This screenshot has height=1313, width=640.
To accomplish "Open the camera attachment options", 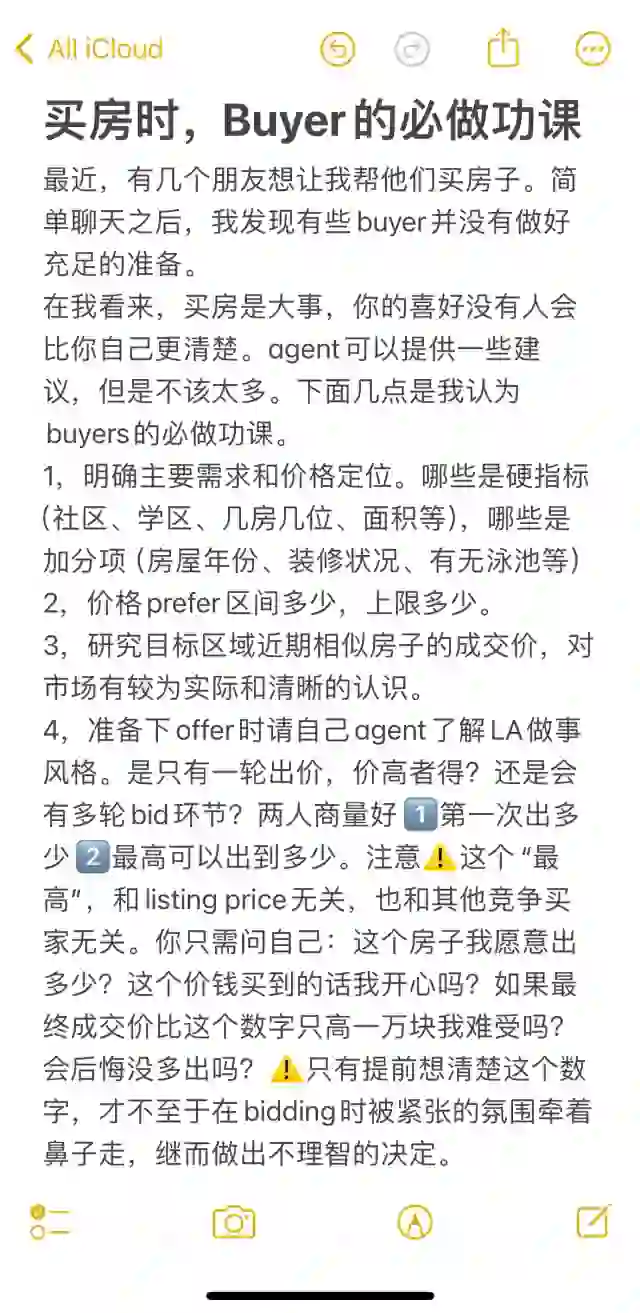I will click(x=234, y=1221).
